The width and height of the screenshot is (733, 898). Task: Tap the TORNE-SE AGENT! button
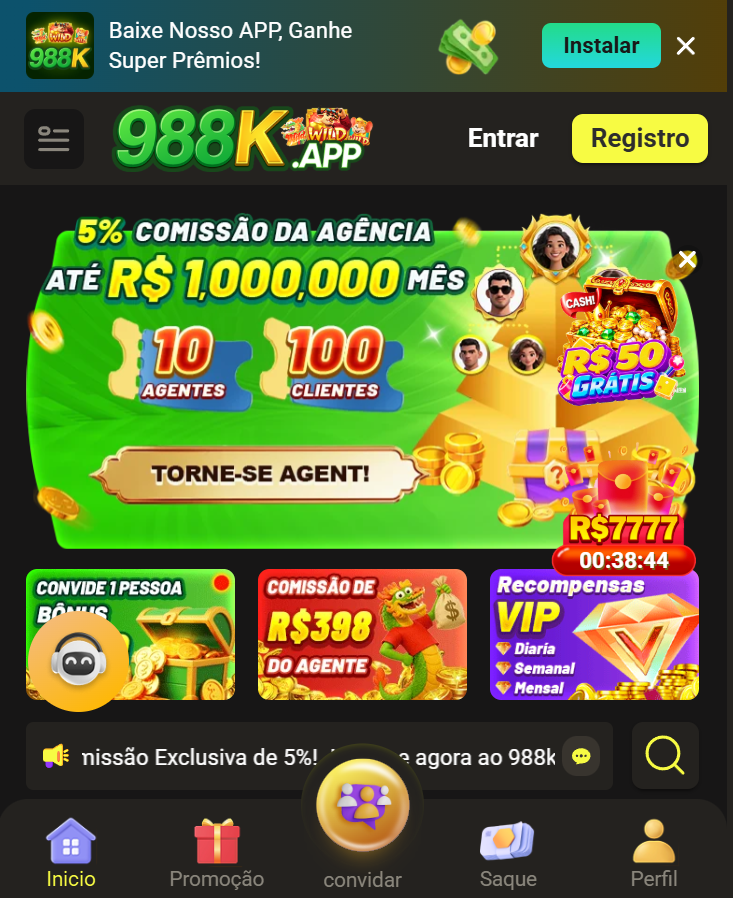pos(261,474)
